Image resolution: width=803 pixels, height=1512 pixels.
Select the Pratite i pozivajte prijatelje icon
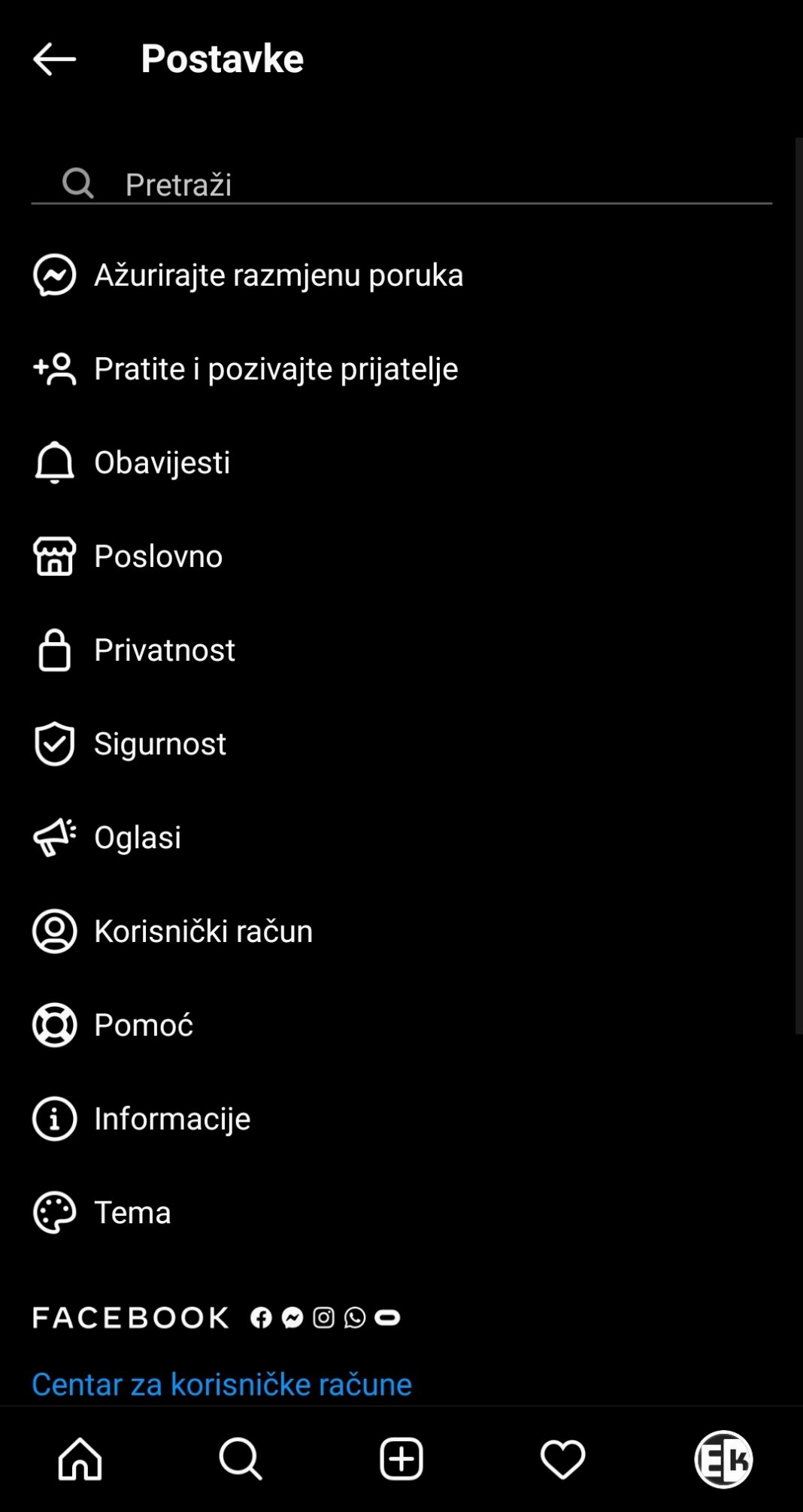[x=53, y=368]
